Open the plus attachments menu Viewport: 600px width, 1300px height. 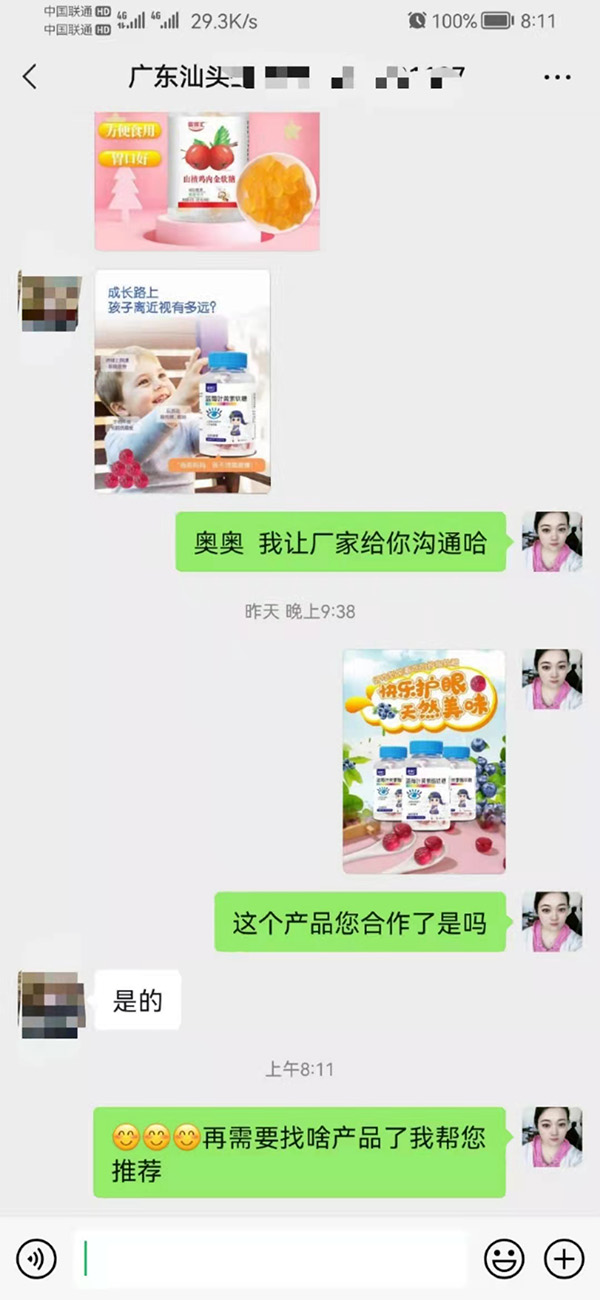click(564, 1258)
